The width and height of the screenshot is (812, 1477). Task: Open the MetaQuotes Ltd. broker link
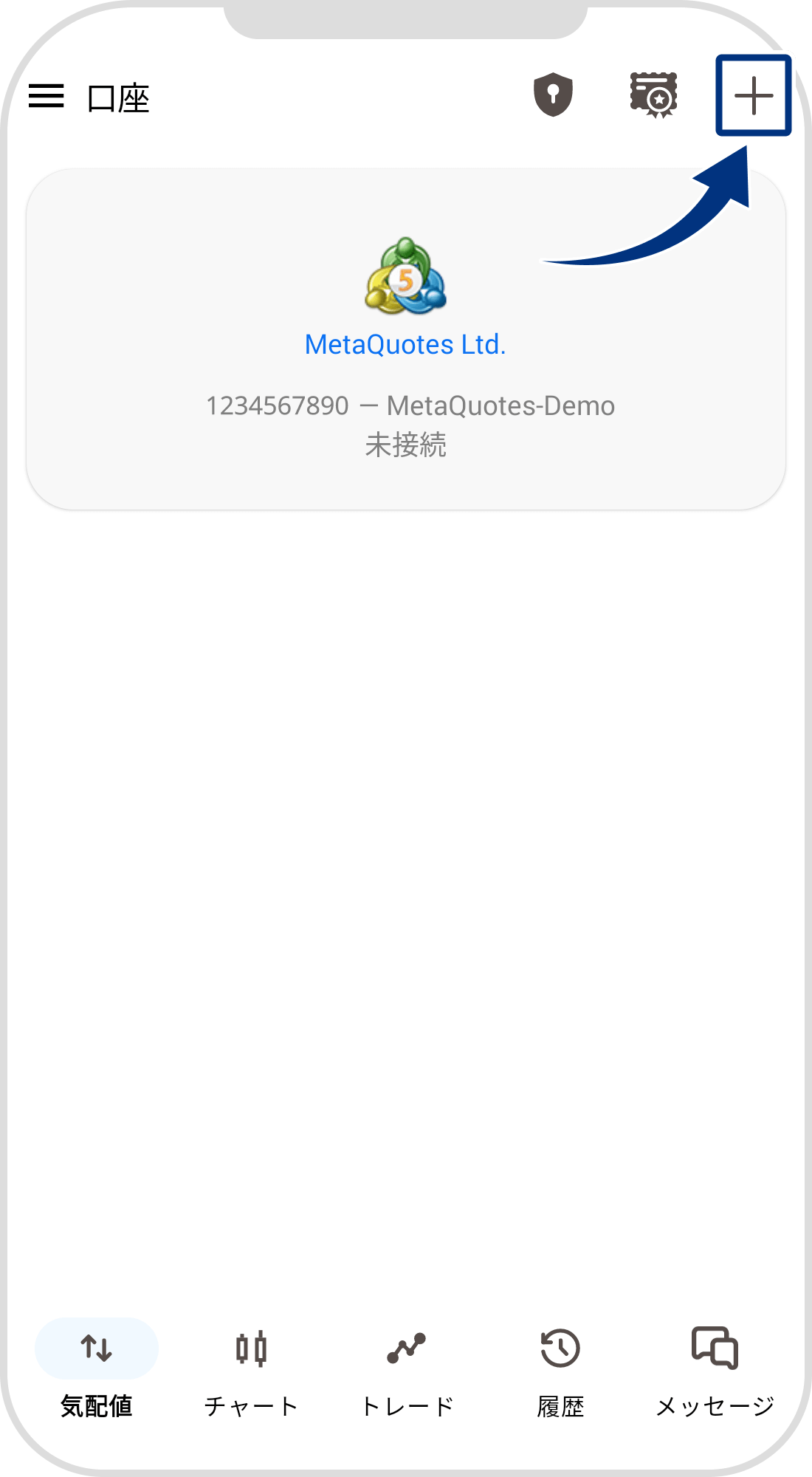click(406, 343)
